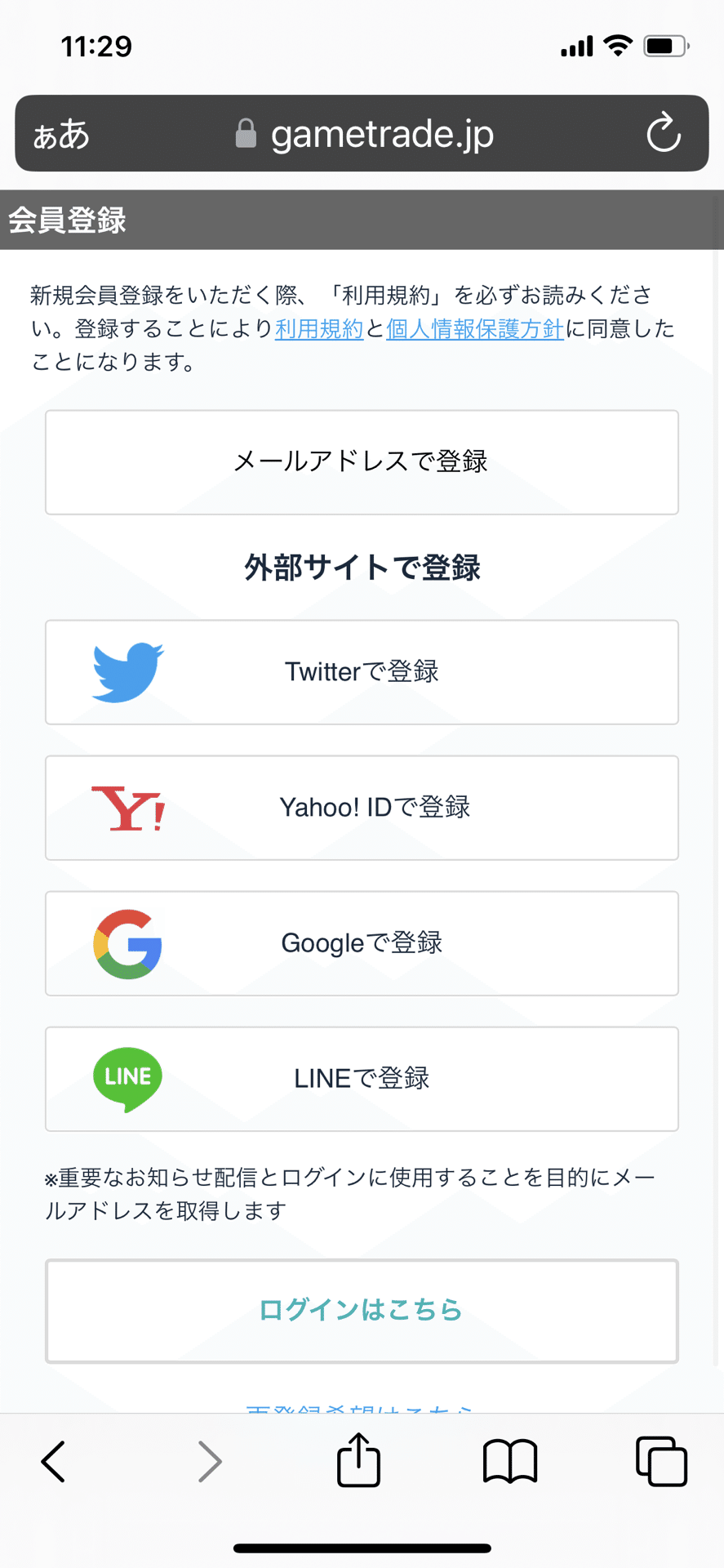Tap the gametrade.jp address bar
Screen dimensions: 724x1568
tap(382, 134)
